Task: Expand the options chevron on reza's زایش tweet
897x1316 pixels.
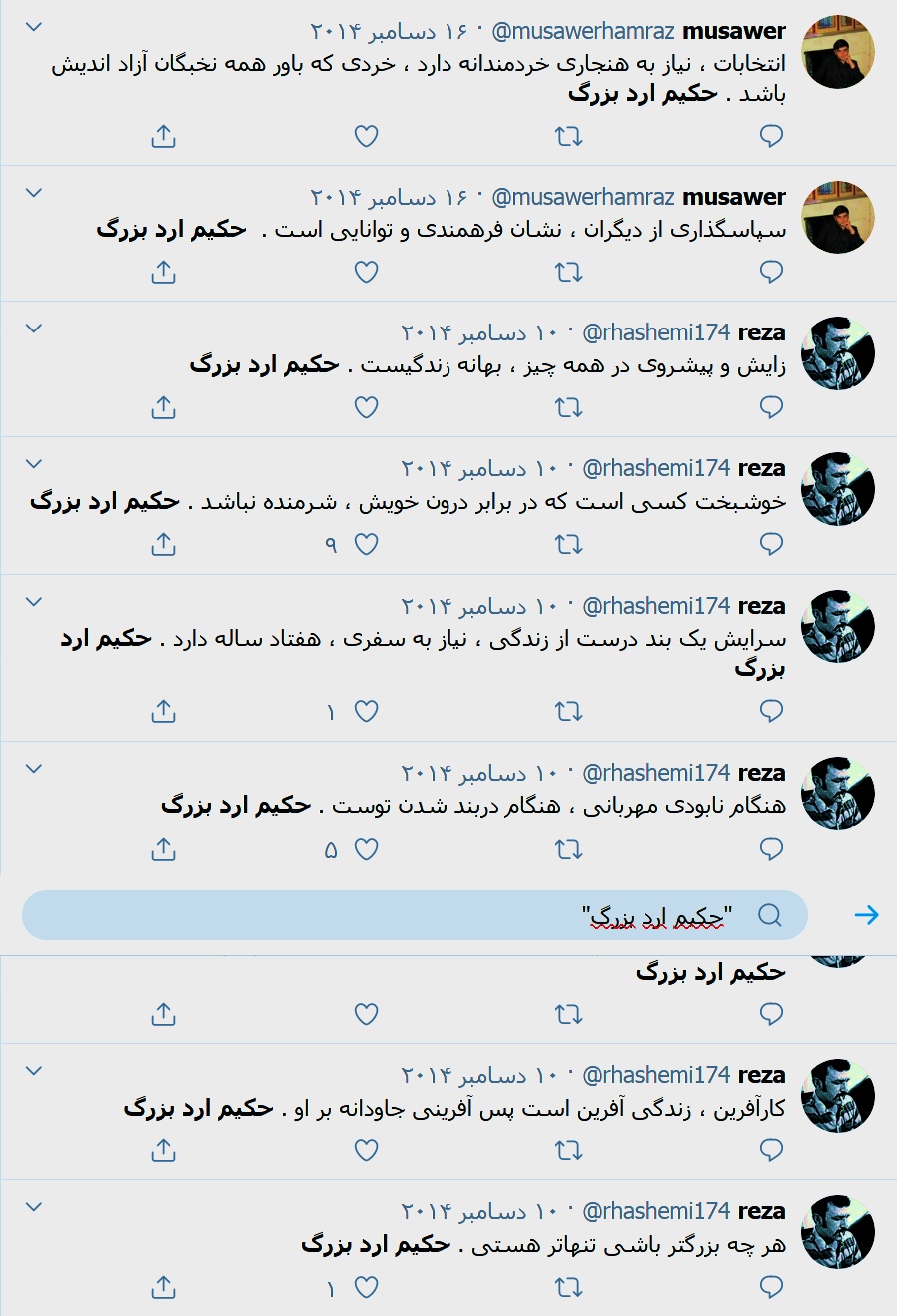Action: pyautogui.click(x=34, y=329)
